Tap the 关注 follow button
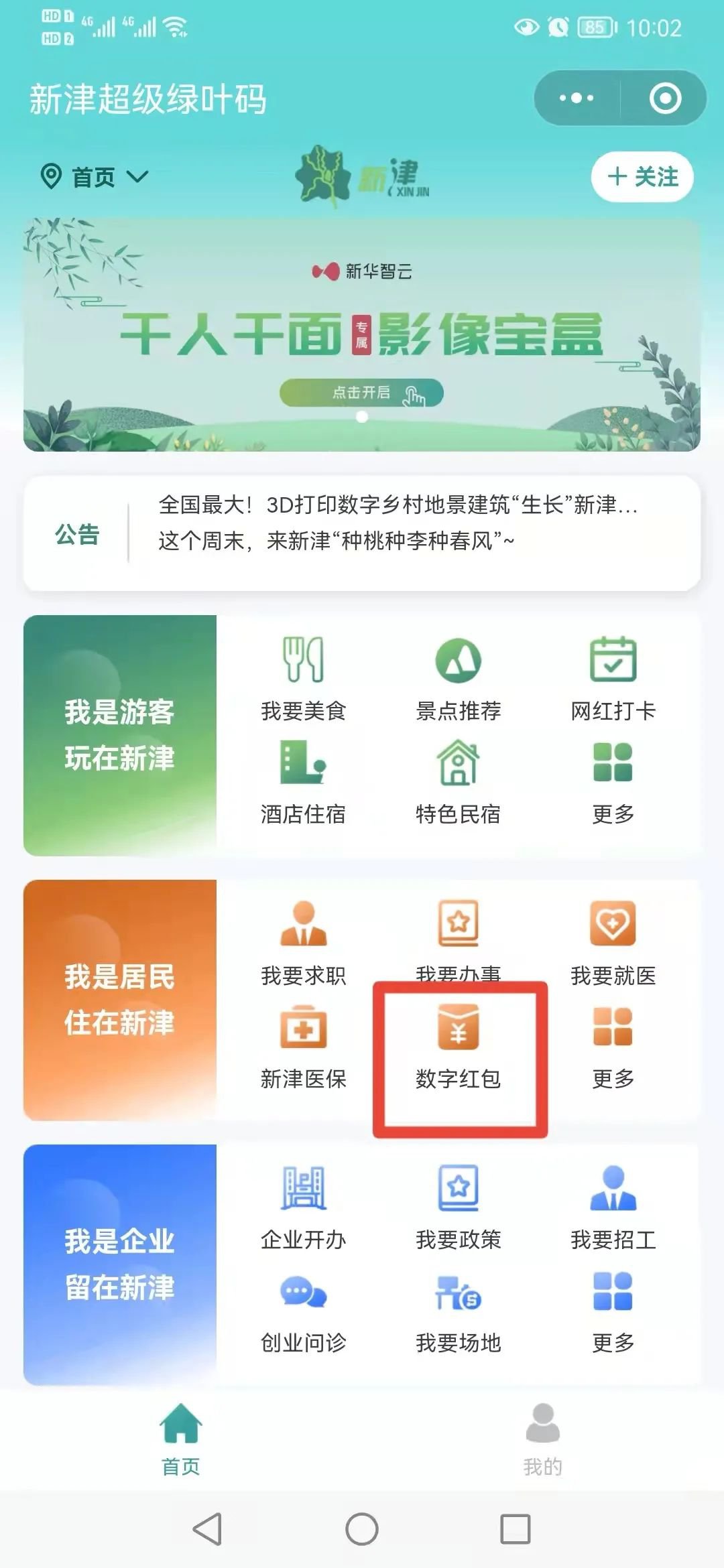Image resolution: width=724 pixels, height=1568 pixels. 642,177
